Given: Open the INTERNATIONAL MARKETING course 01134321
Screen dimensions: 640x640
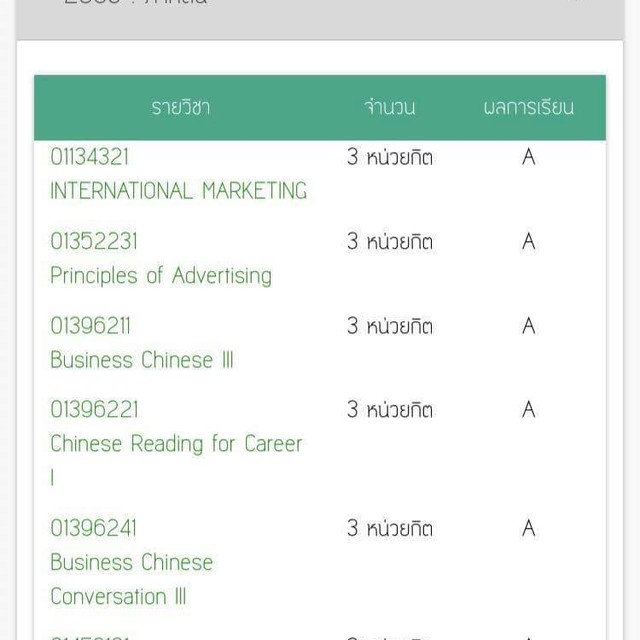Looking at the screenshot, I should (x=178, y=190).
